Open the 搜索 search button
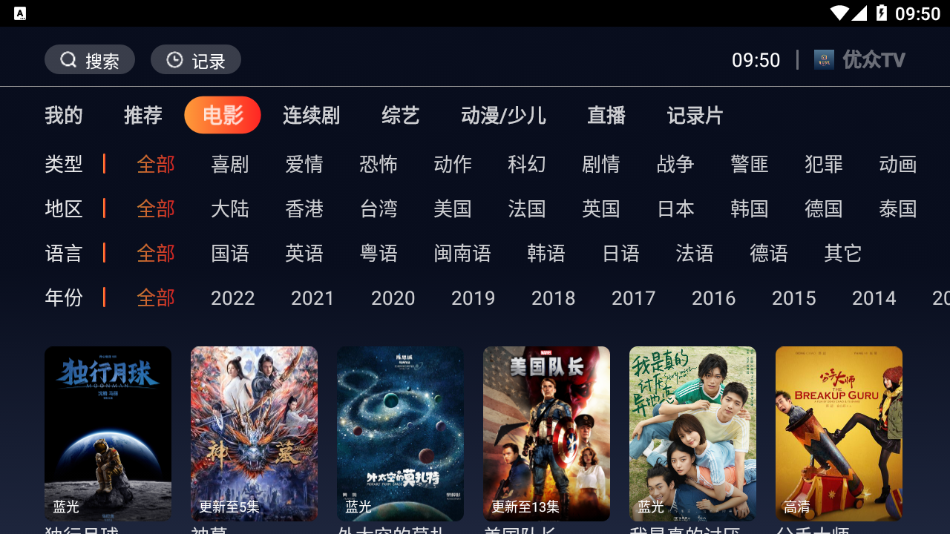The width and height of the screenshot is (950, 534). (x=89, y=60)
